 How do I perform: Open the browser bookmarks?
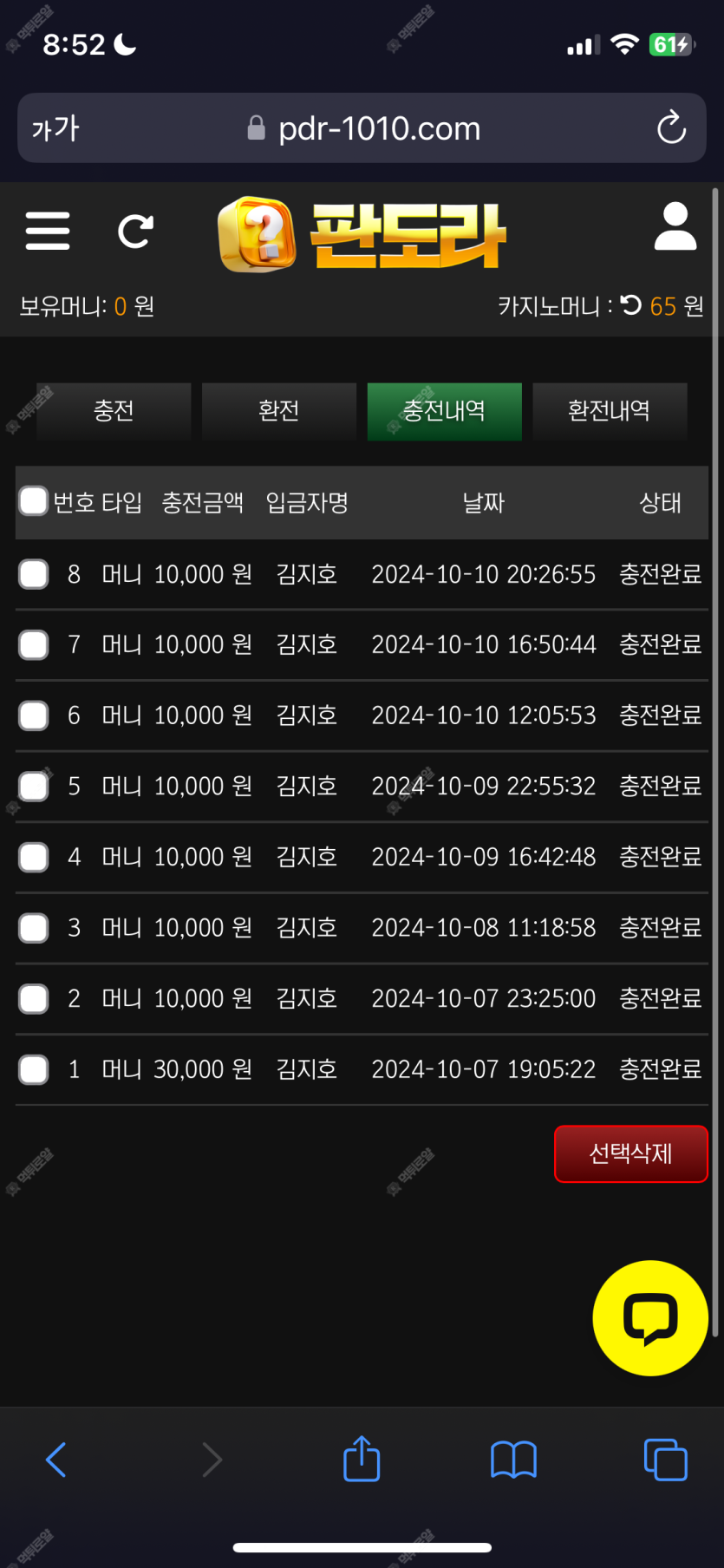click(x=513, y=1460)
